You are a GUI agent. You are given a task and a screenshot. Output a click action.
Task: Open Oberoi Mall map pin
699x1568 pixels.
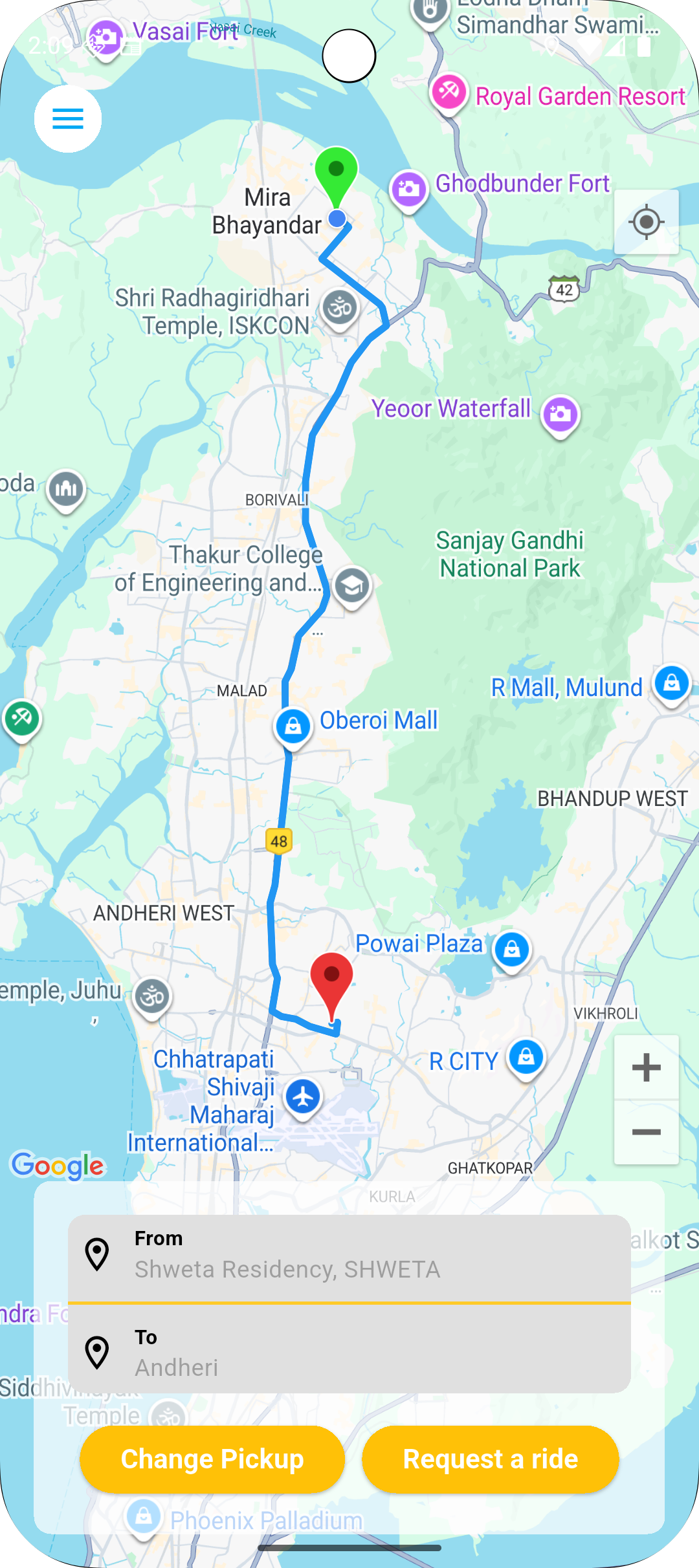click(293, 726)
